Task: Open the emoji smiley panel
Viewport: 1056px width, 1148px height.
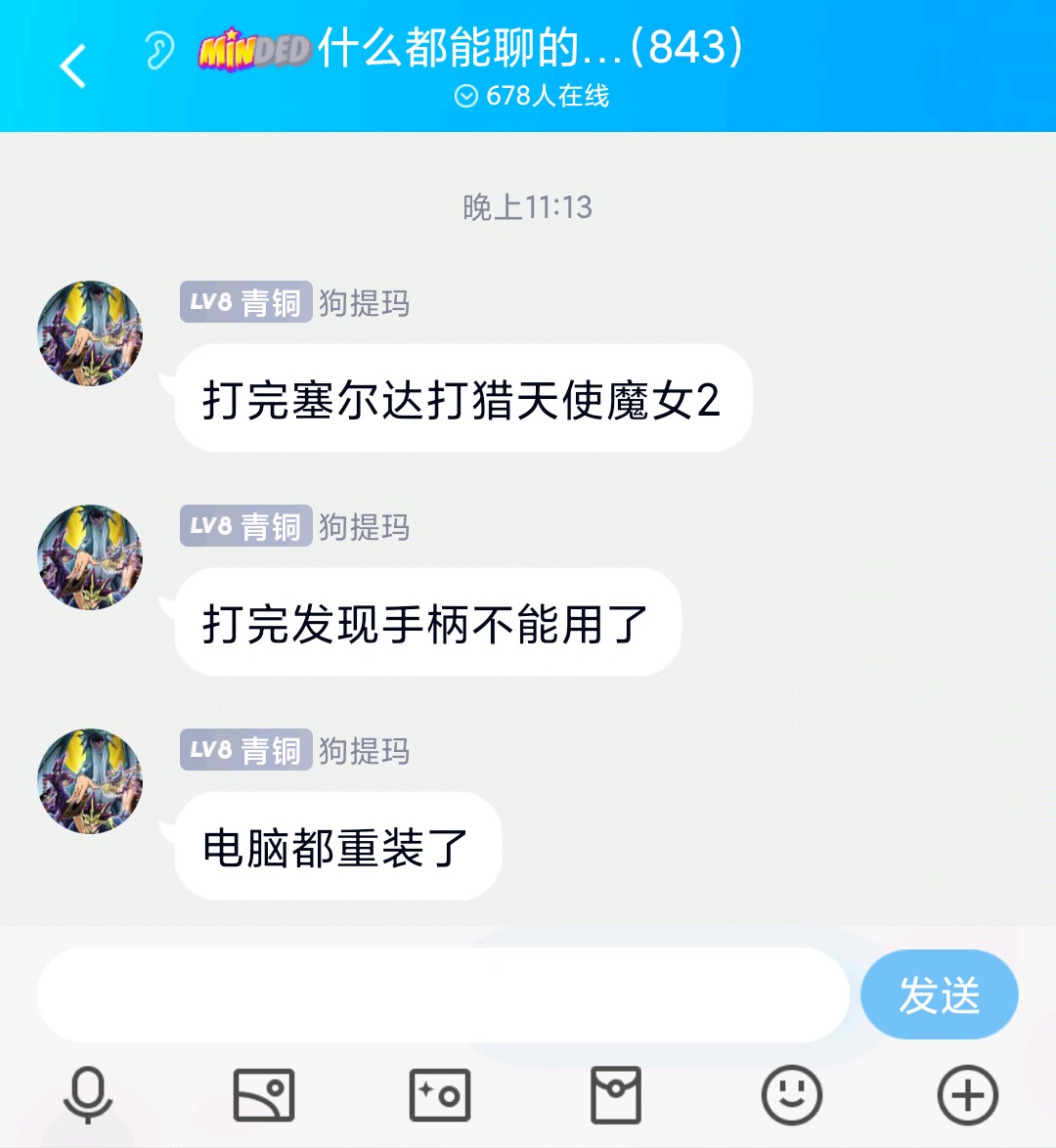Action: coord(791,1095)
